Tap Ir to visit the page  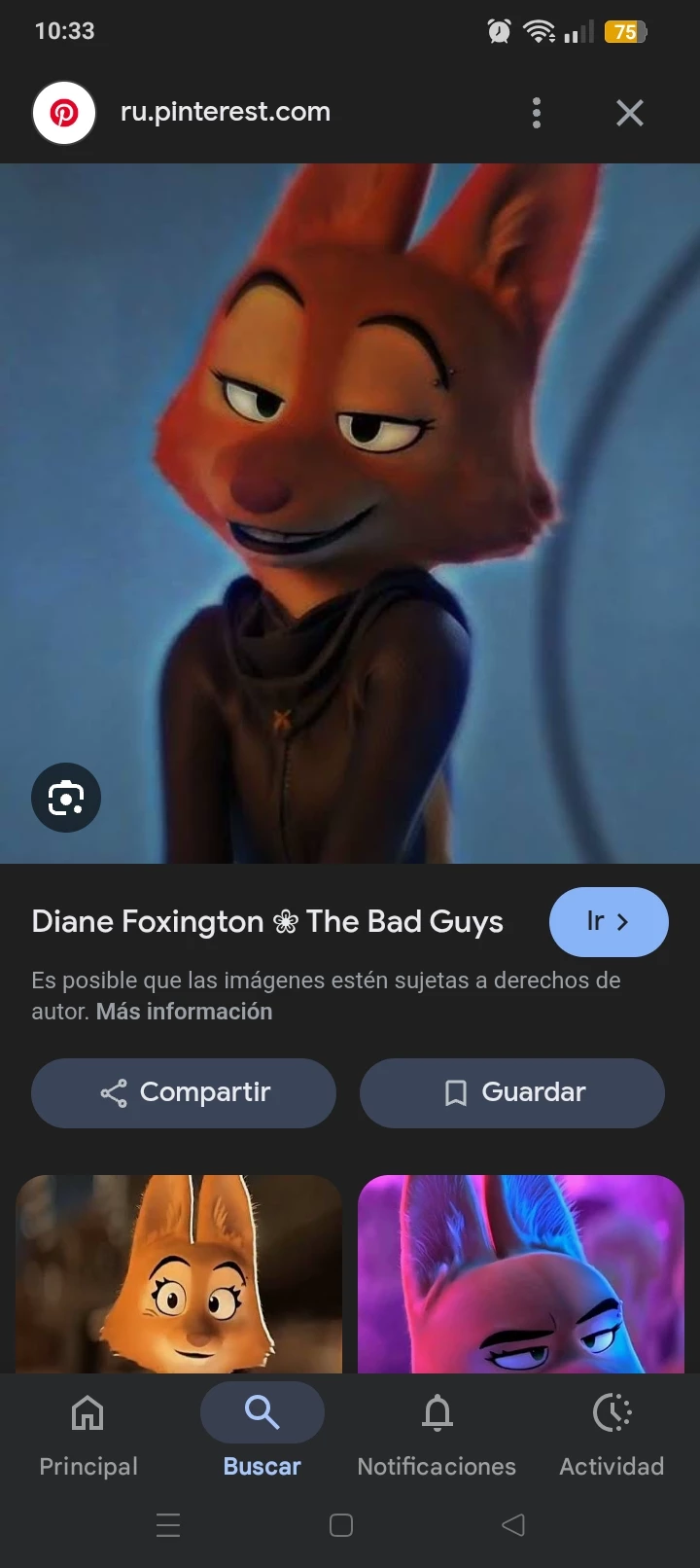pos(609,921)
